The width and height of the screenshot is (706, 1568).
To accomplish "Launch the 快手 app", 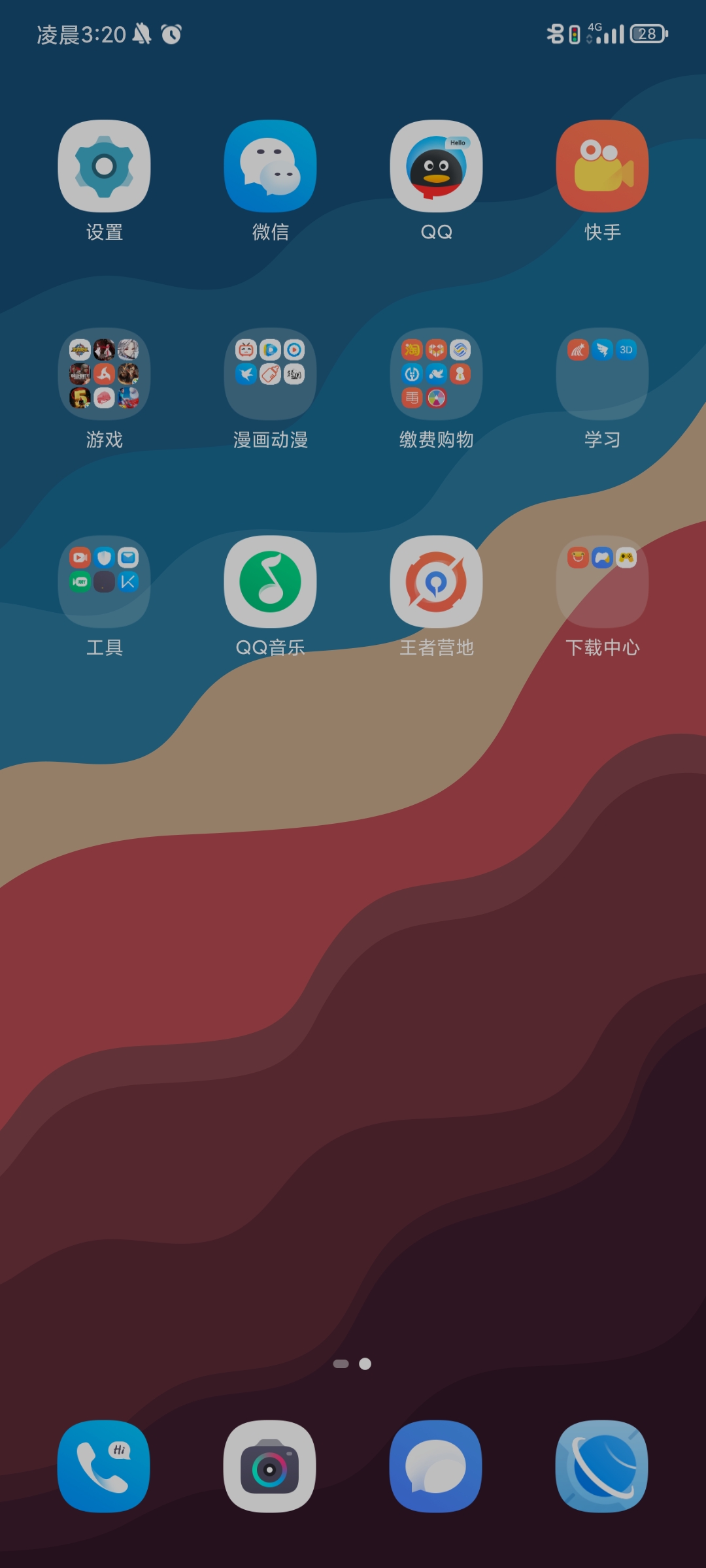I will click(x=602, y=166).
